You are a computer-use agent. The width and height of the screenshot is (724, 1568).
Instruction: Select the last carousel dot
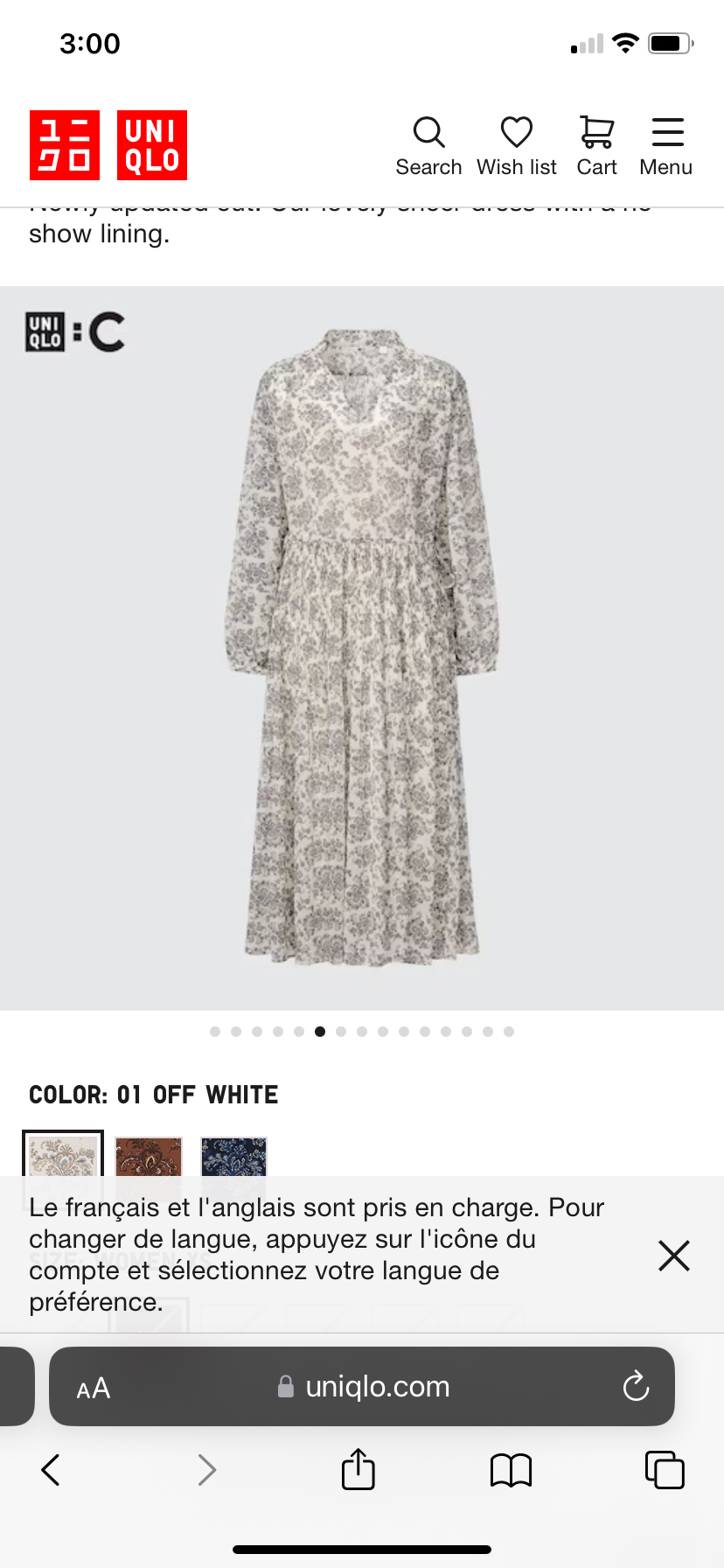coord(510,1031)
